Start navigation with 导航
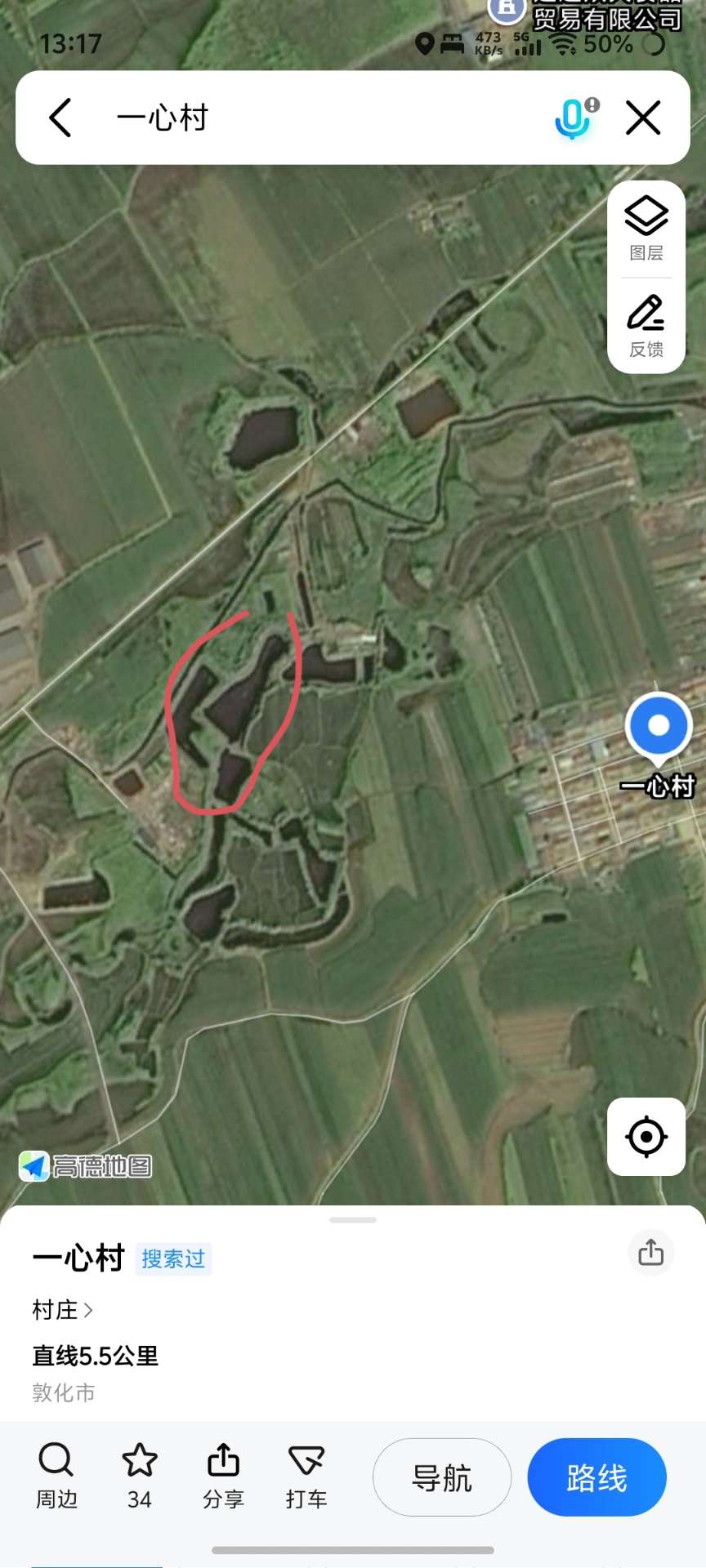This screenshot has height=1568, width=706. (442, 1477)
